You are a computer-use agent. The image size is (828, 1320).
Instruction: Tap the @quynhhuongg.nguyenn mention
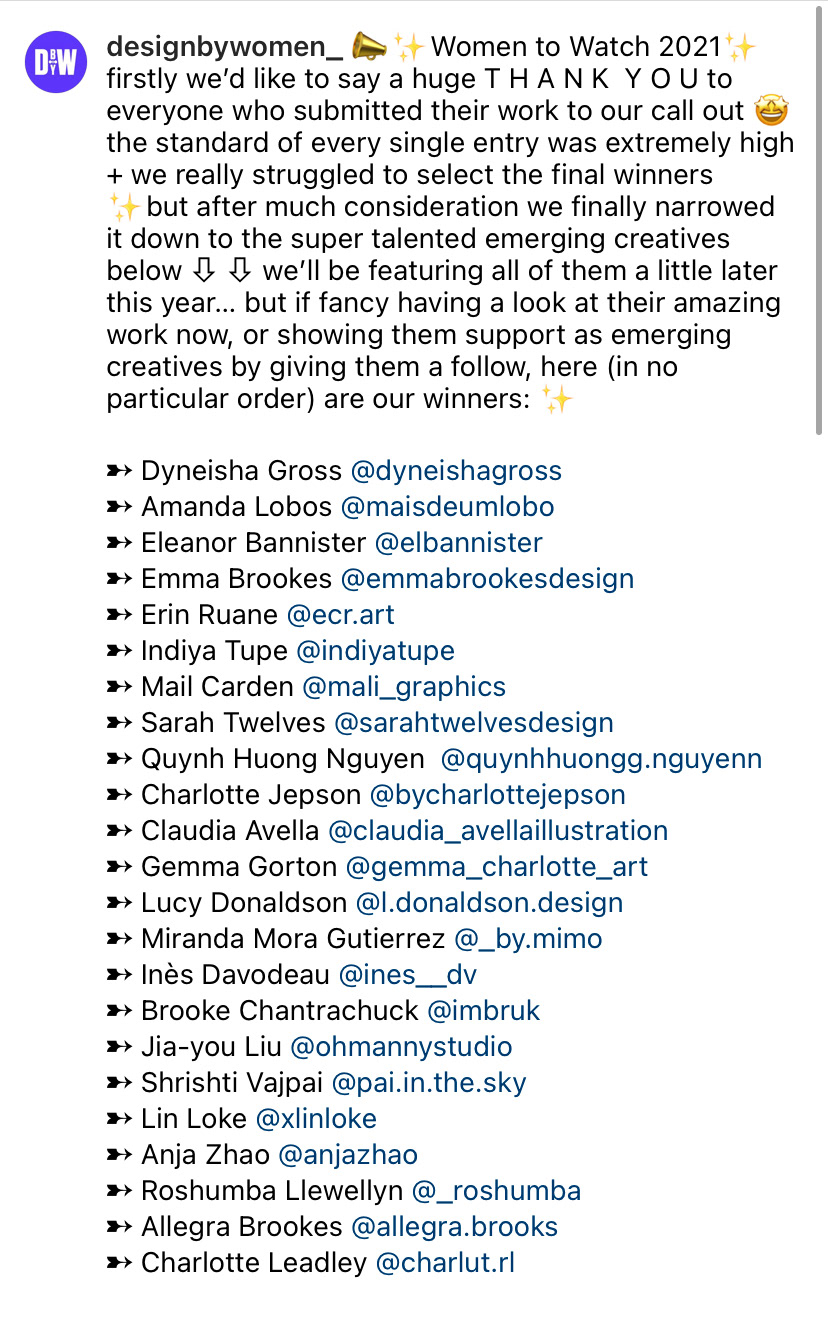pyautogui.click(x=601, y=759)
